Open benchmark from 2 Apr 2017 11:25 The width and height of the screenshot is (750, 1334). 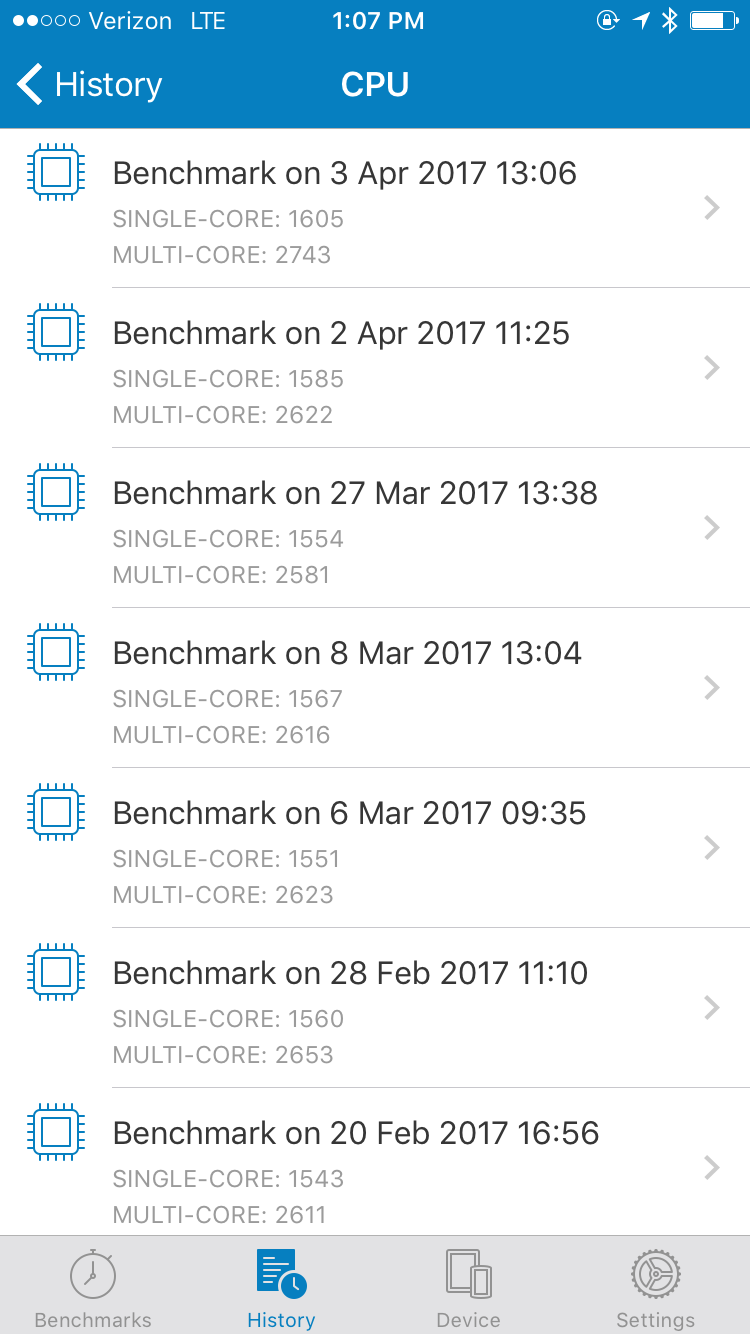click(x=375, y=368)
